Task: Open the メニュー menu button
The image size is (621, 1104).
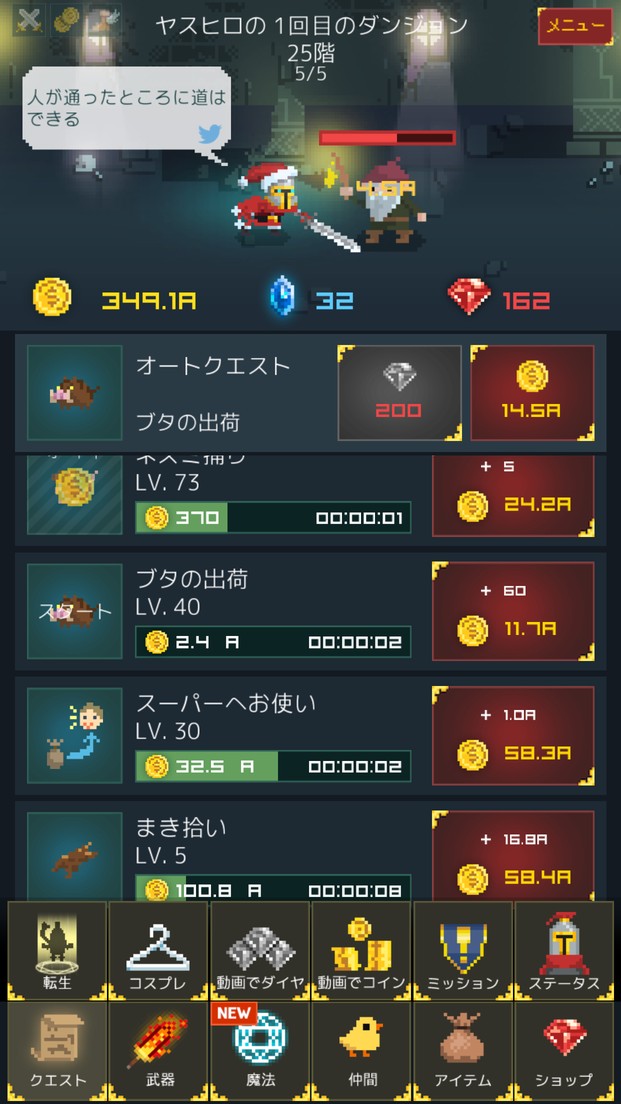Action: pyautogui.click(x=575, y=26)
